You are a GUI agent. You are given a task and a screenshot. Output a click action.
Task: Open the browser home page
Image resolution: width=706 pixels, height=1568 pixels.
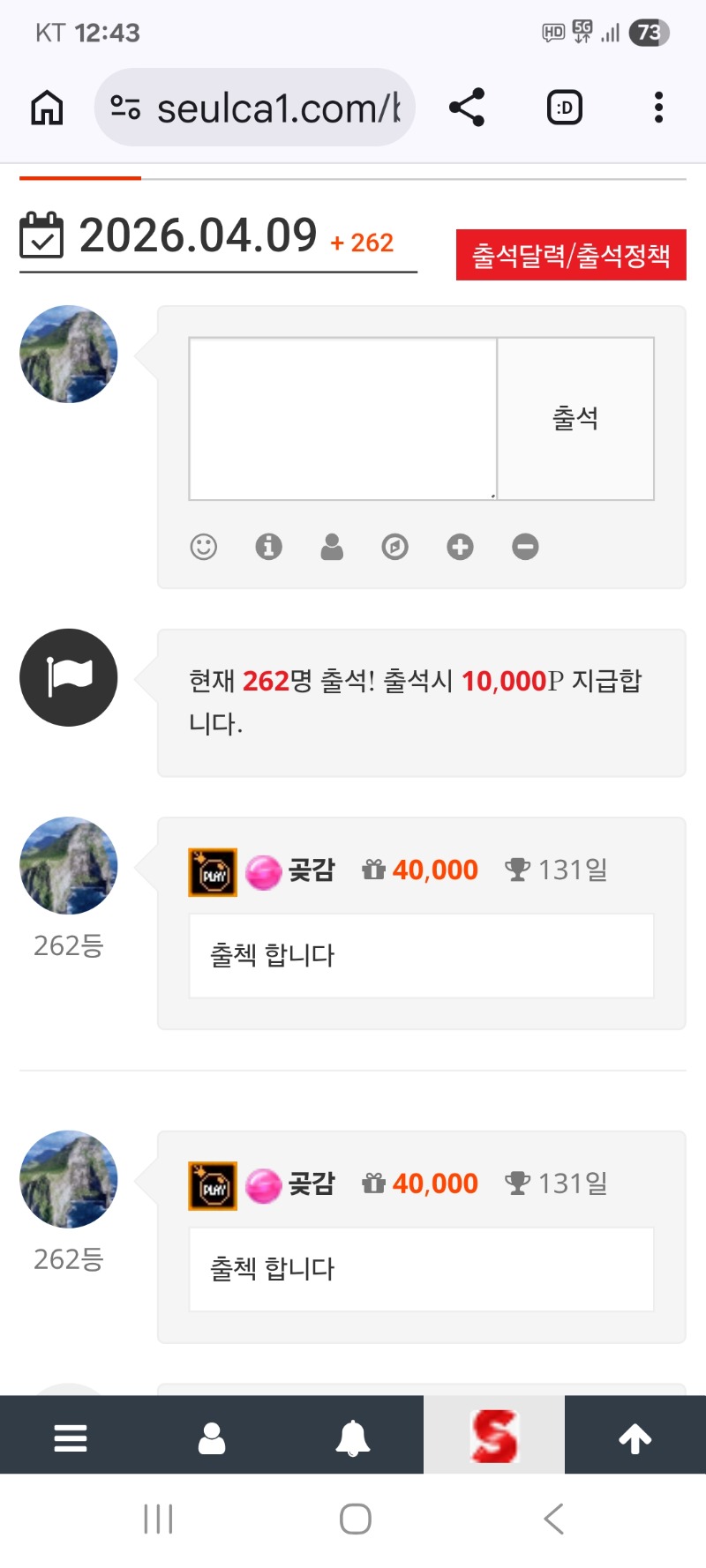(47, 108)
